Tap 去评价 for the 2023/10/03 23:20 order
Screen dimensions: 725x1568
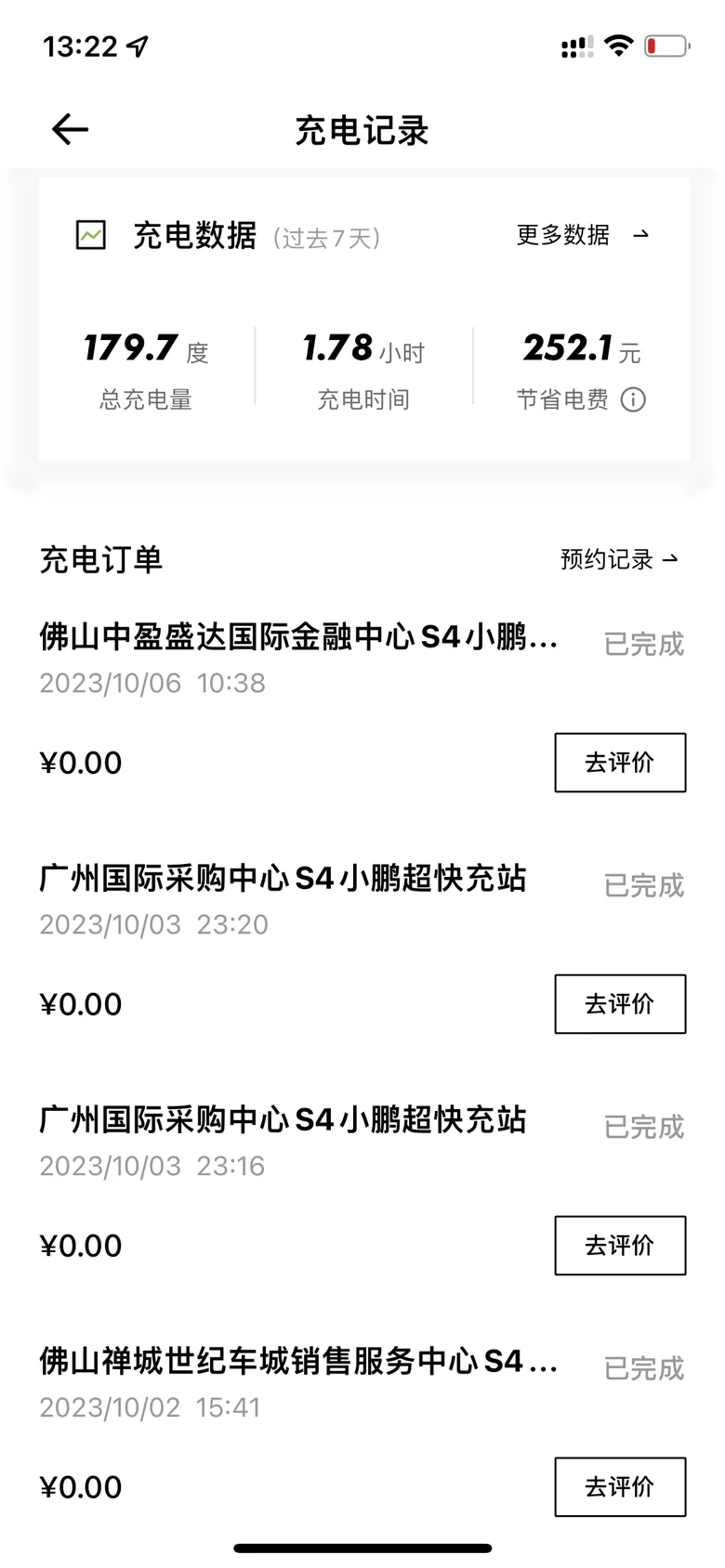620,1004
